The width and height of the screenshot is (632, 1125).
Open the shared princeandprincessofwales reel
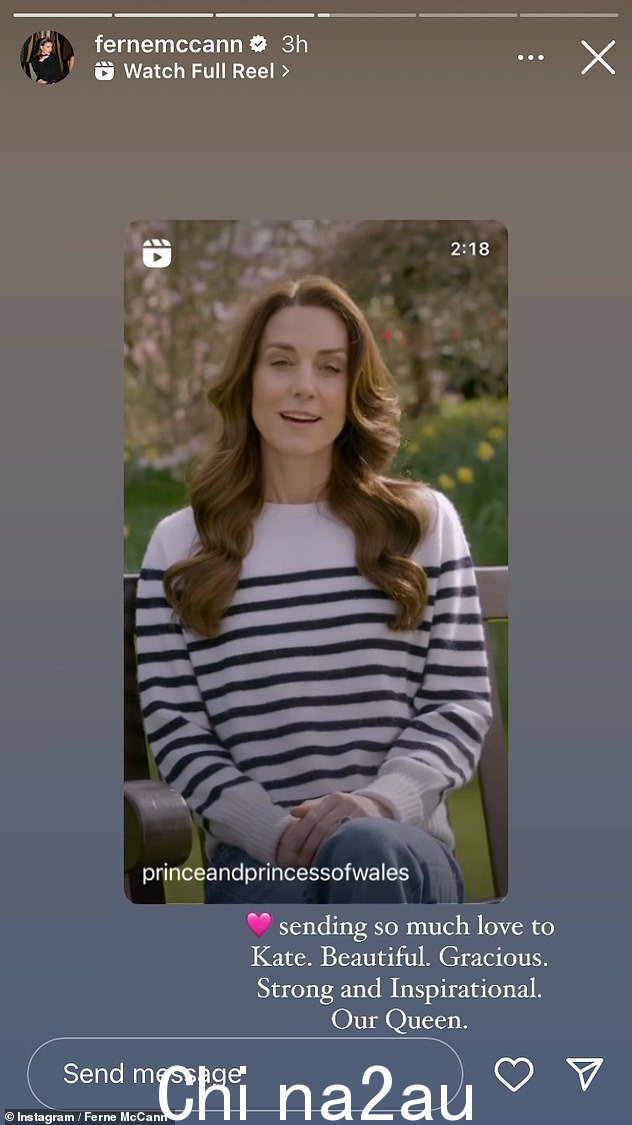pos(315,560)
